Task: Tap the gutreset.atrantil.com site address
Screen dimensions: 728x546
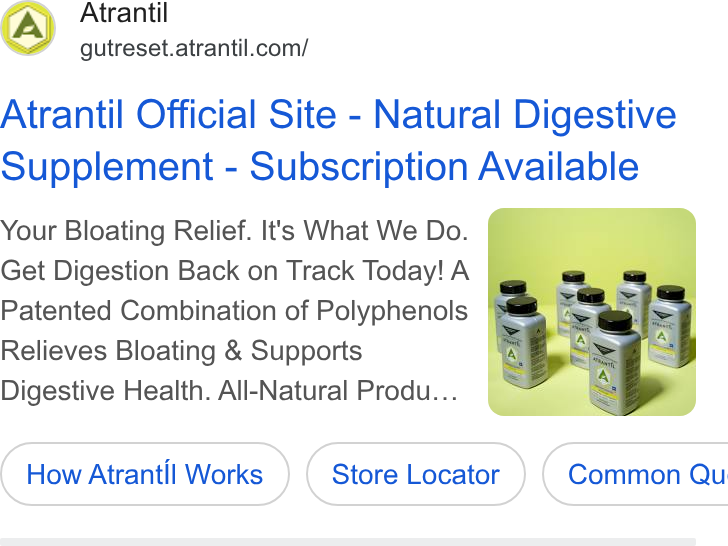Action: pyautogui.click(x=194, y=48)
